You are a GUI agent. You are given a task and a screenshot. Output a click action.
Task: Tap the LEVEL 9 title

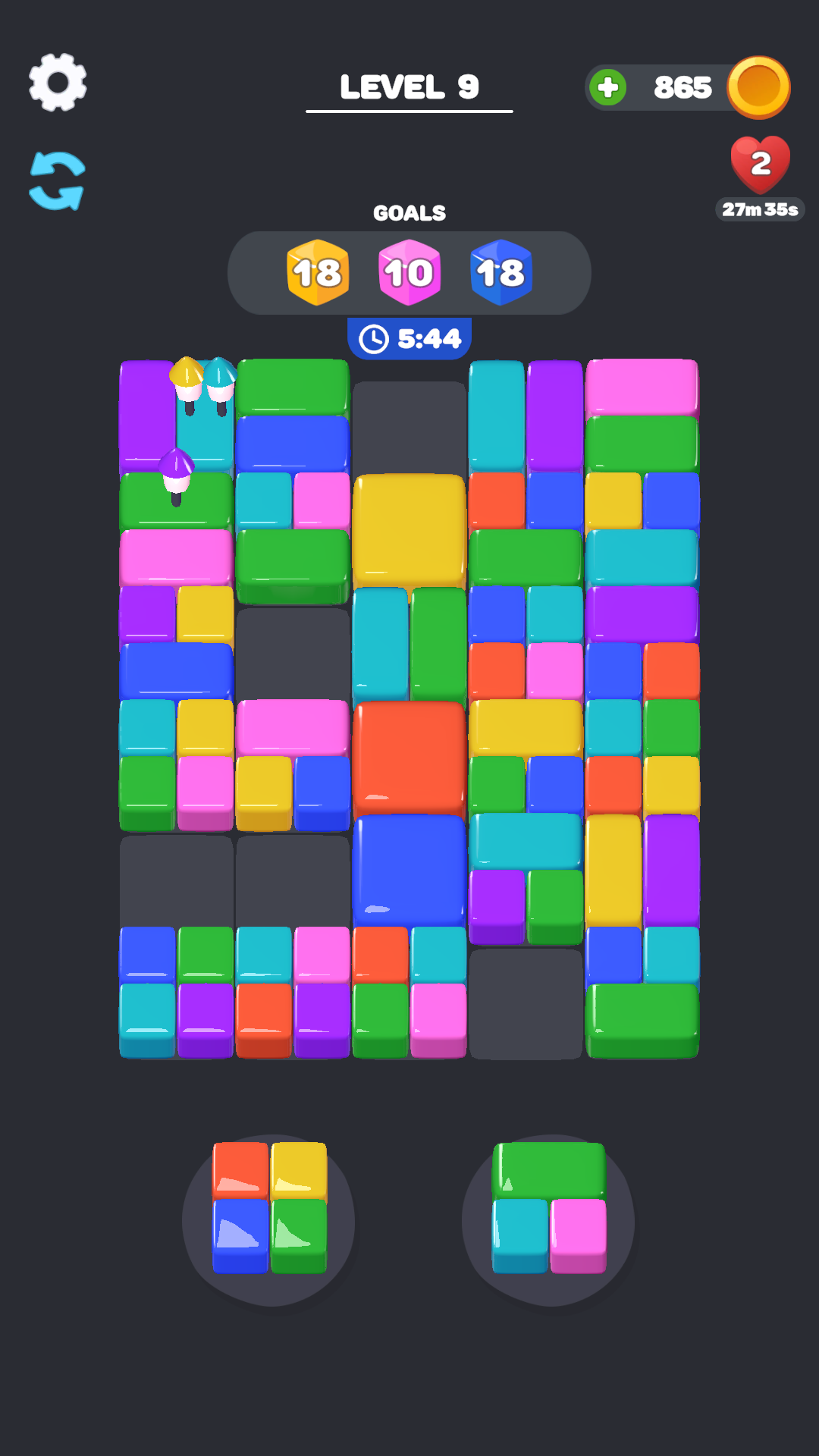coord(409,87)
